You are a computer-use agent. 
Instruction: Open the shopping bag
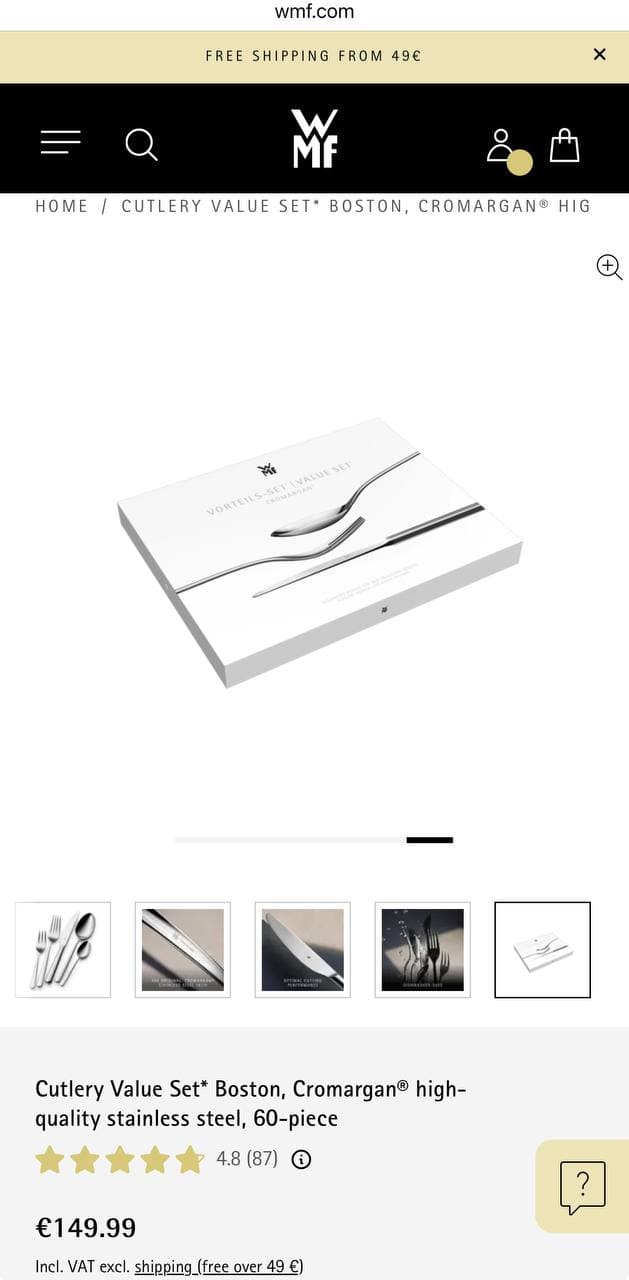point(565,145)
